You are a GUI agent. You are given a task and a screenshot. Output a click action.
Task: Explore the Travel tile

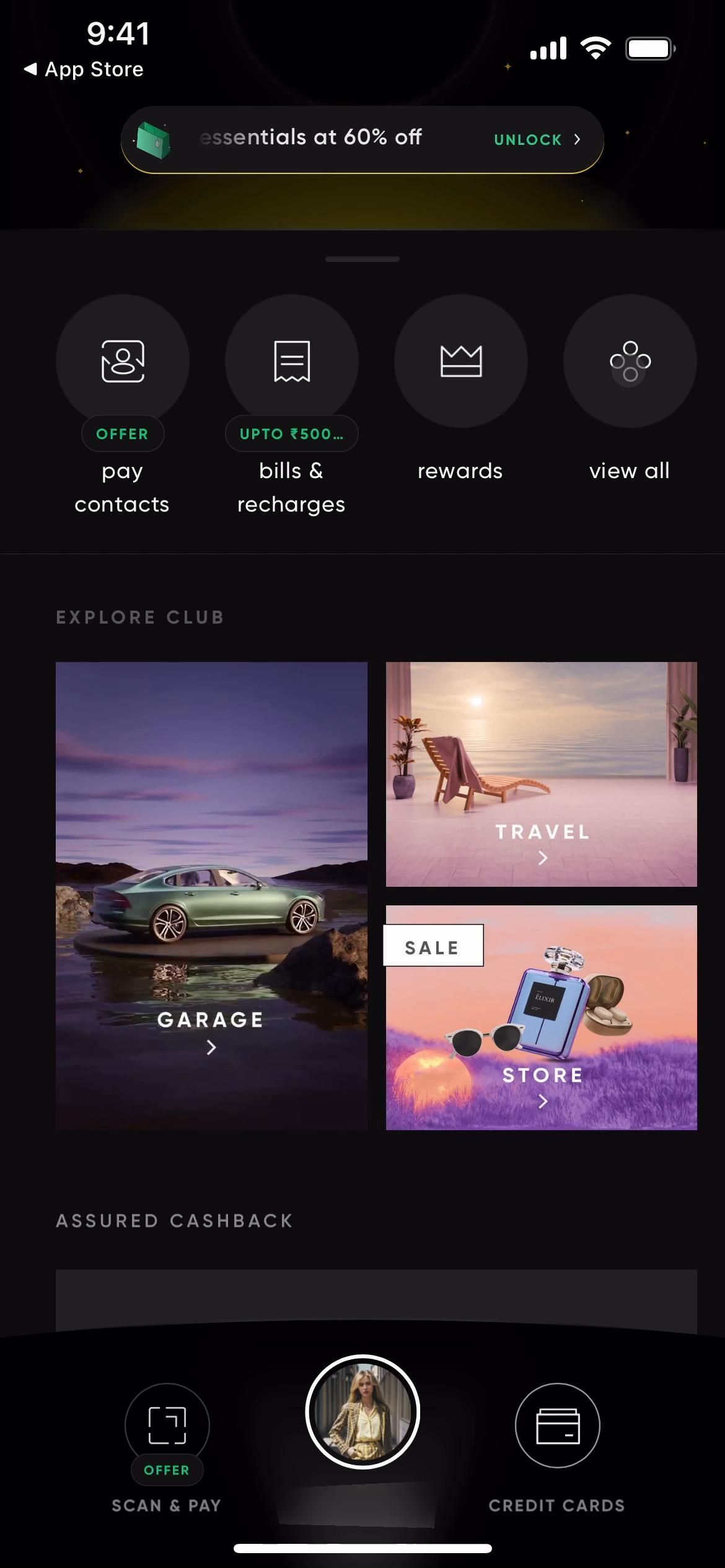tap(541, 774)
